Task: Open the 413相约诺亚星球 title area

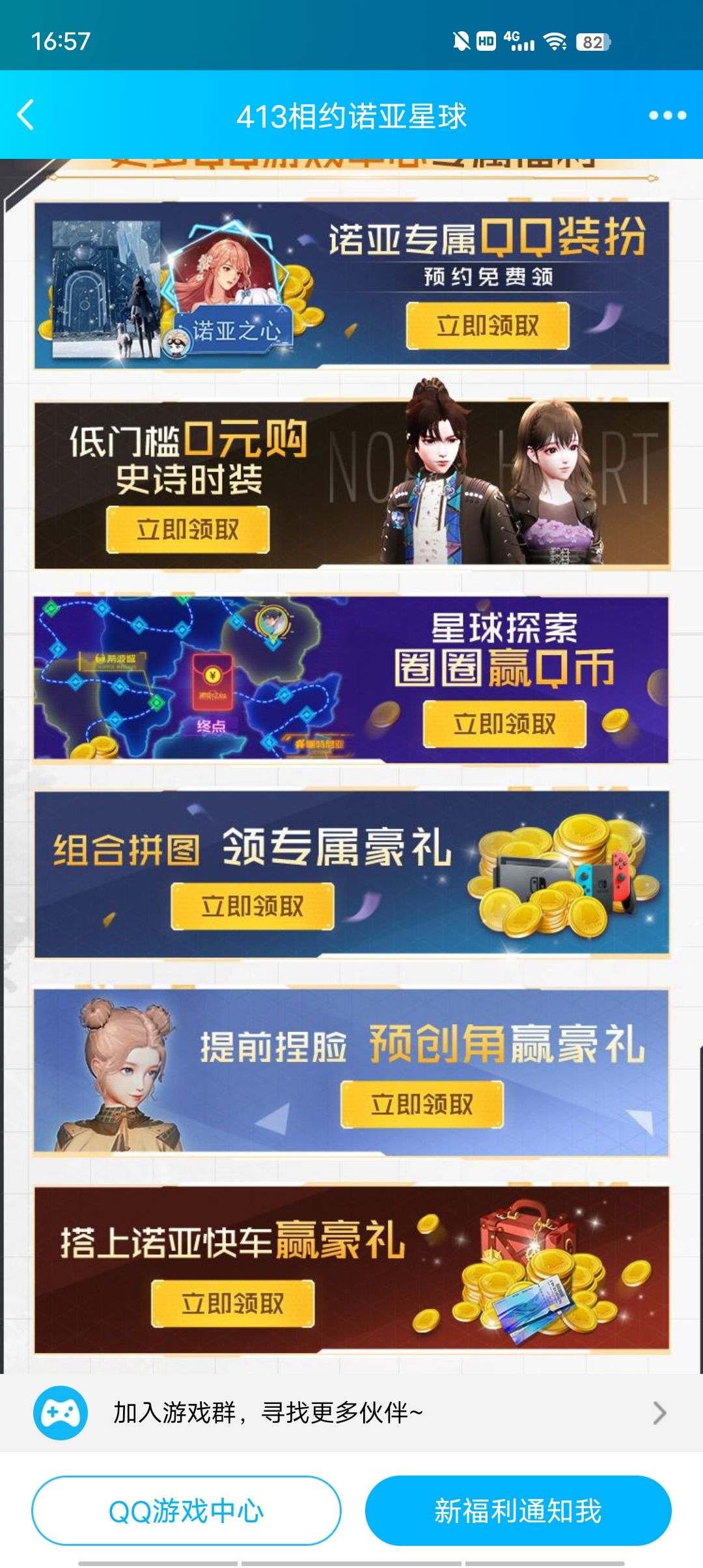Action: (351, 114)
